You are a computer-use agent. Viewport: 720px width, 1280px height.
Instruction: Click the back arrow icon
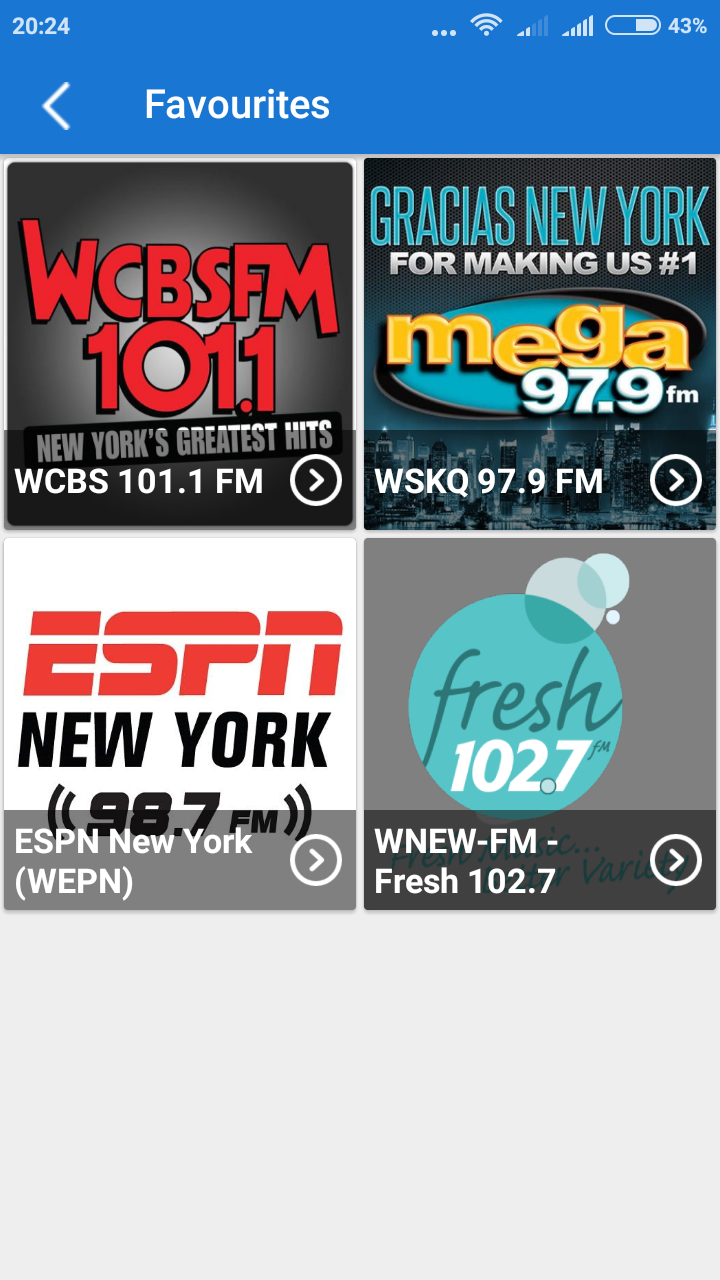tap(55, 104)
